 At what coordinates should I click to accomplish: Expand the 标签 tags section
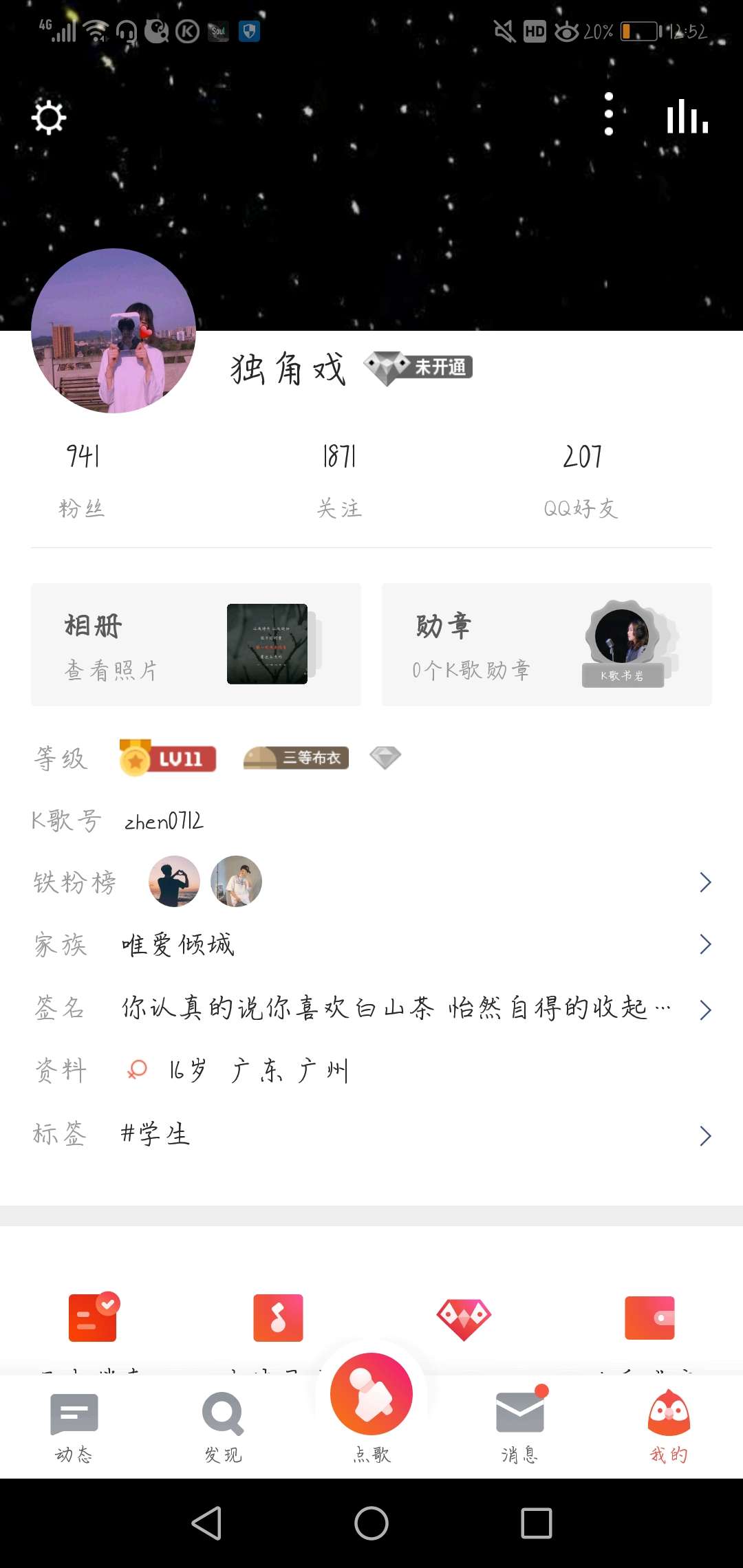pyautogui.click(x=704, y=1135)
